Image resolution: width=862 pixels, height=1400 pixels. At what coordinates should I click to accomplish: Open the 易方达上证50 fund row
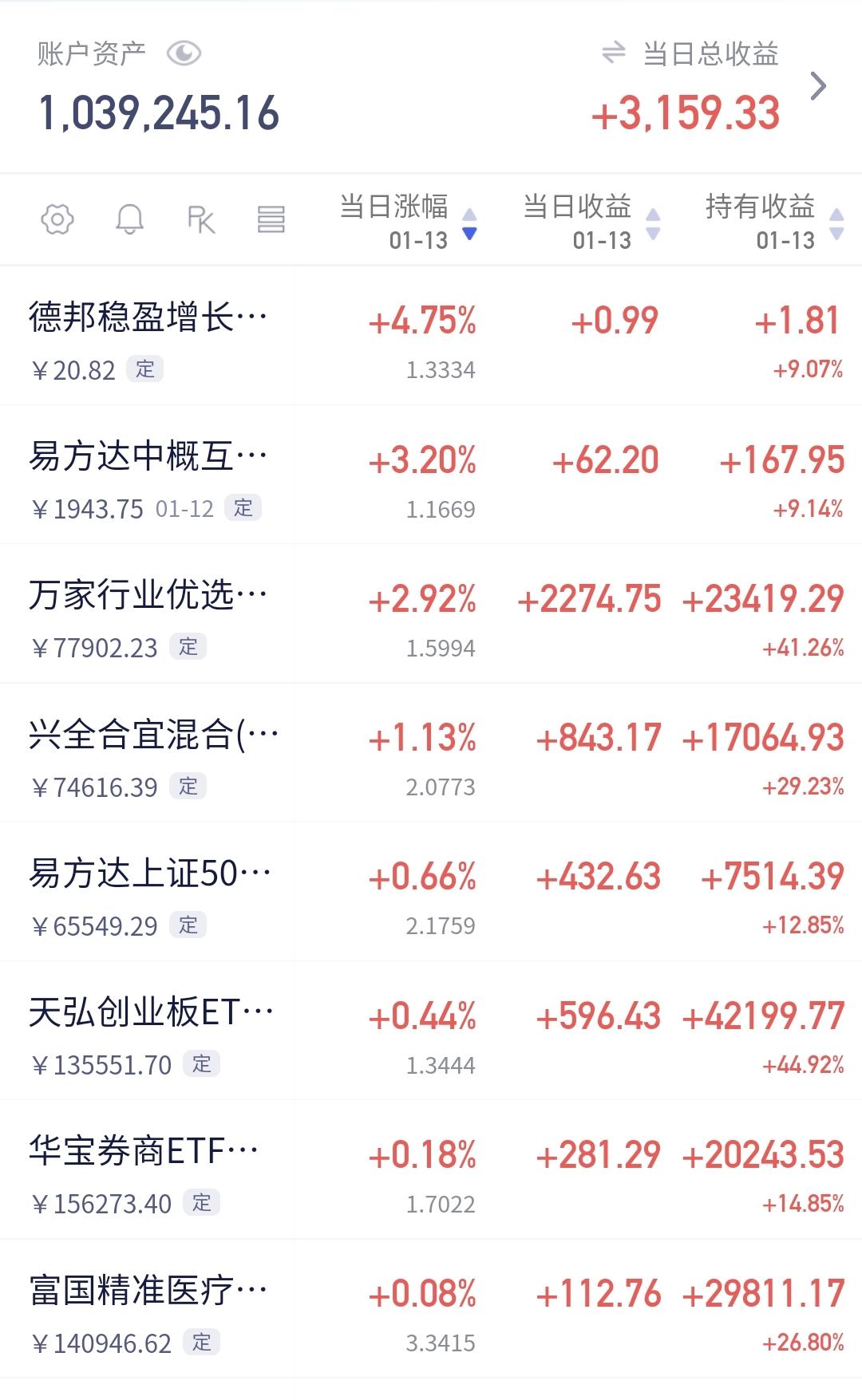431,892
